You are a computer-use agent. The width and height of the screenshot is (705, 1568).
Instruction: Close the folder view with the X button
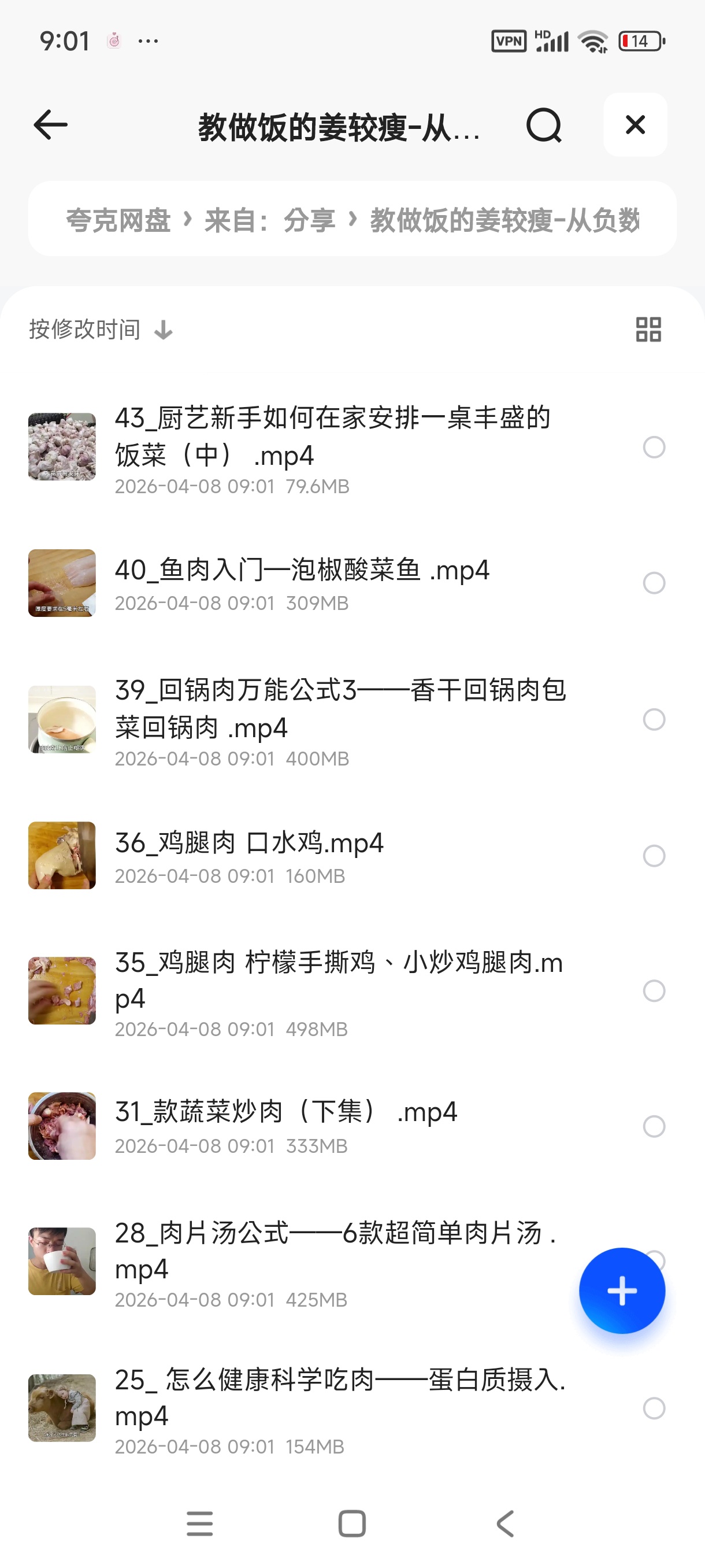point(635,125)
